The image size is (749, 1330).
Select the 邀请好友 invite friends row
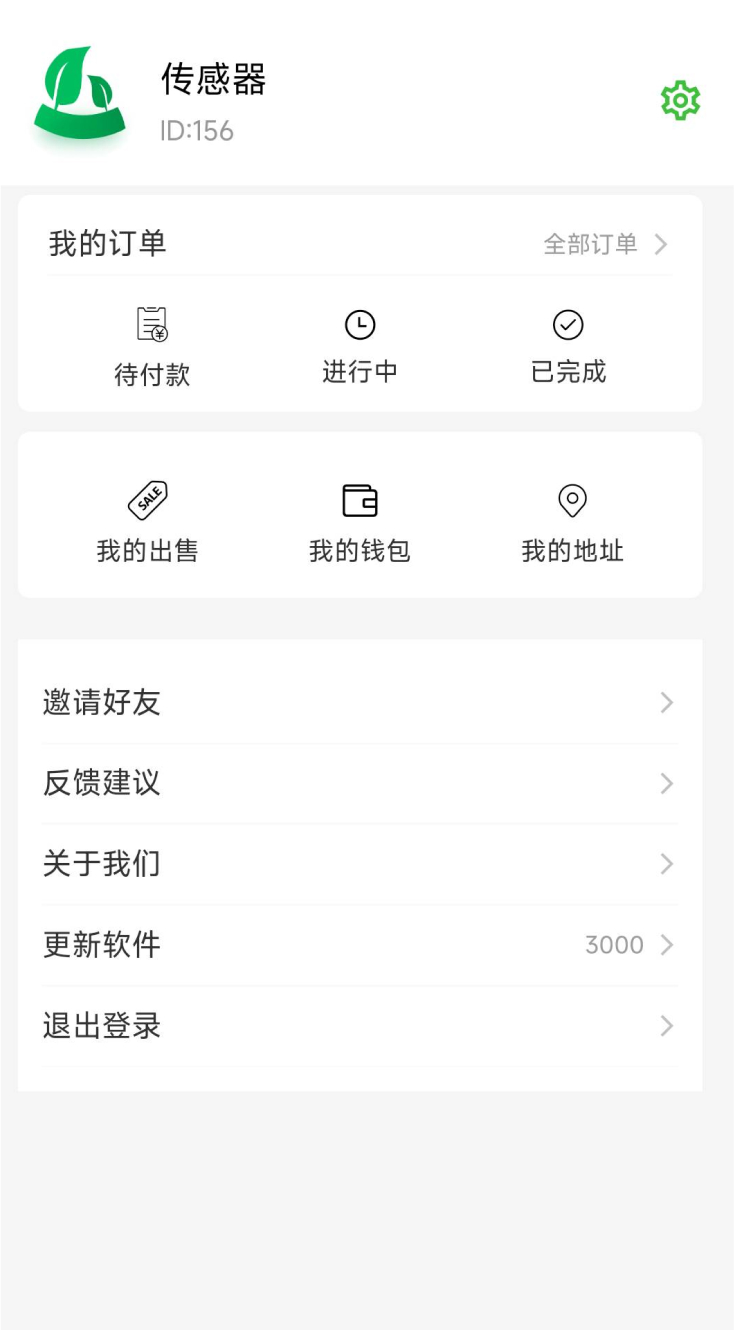tap(100, 703)
